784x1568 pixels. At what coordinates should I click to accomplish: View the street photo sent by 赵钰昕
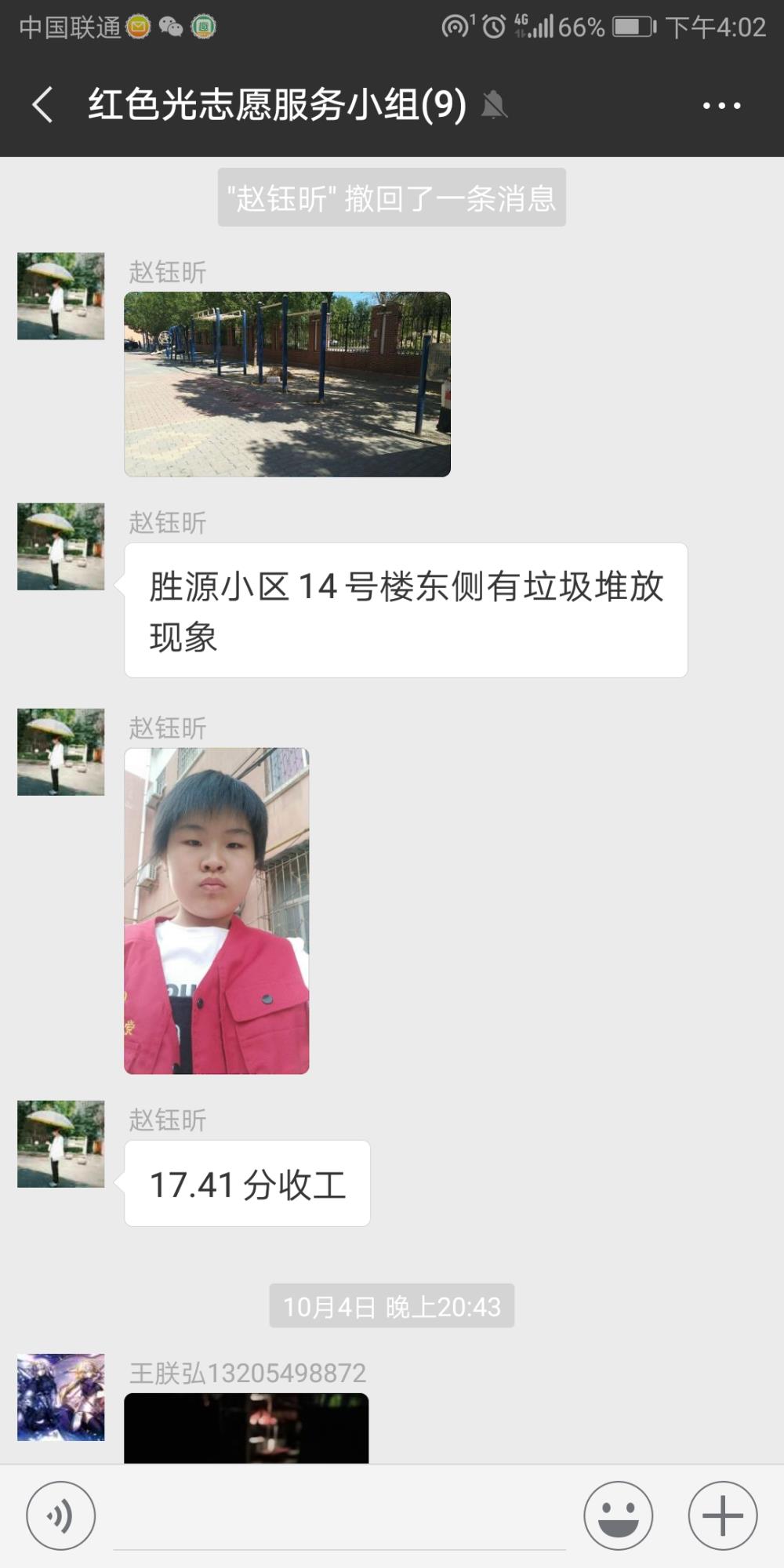(287, 384)
